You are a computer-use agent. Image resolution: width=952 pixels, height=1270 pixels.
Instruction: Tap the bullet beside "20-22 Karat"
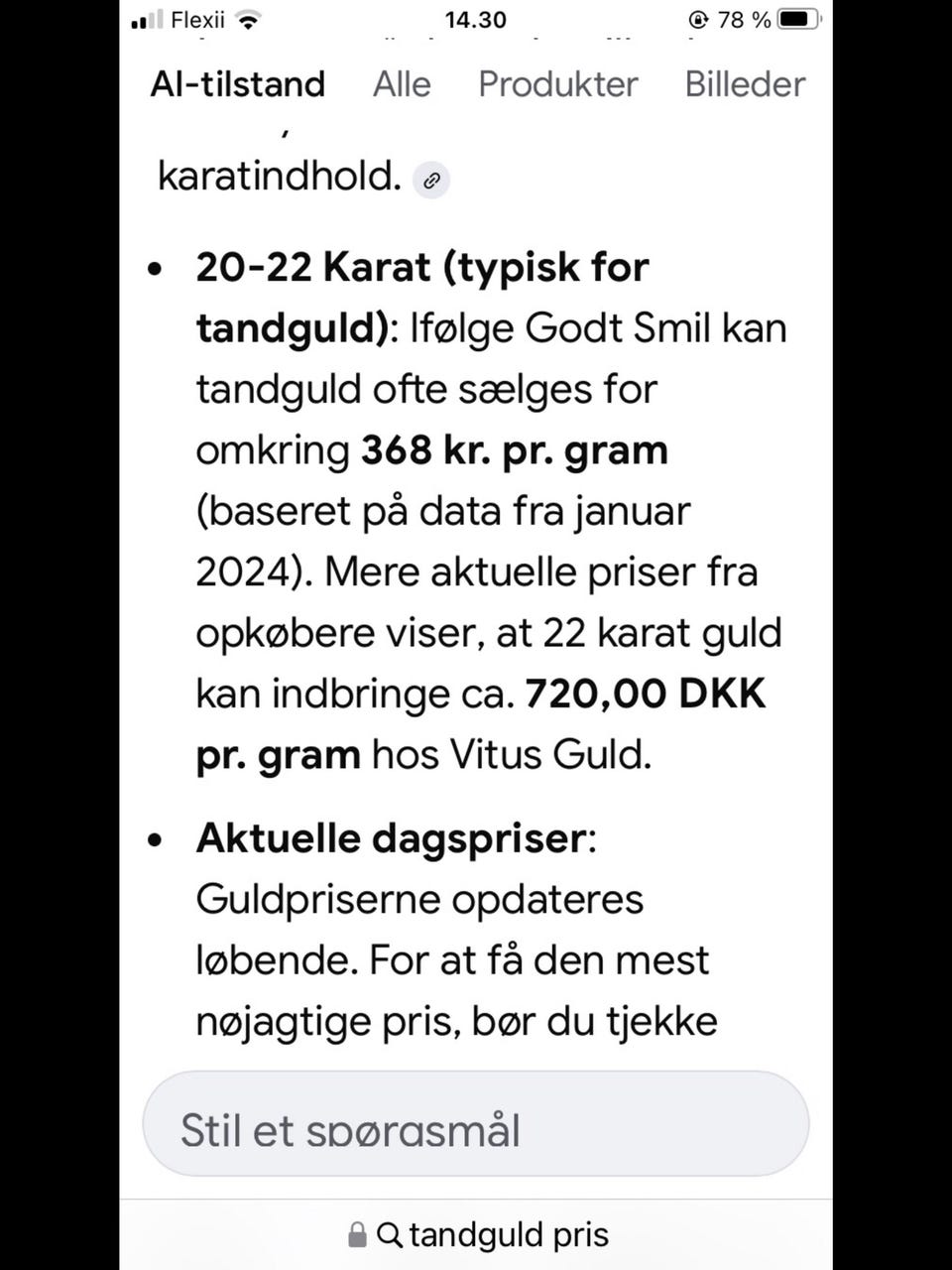coord(155,267)
